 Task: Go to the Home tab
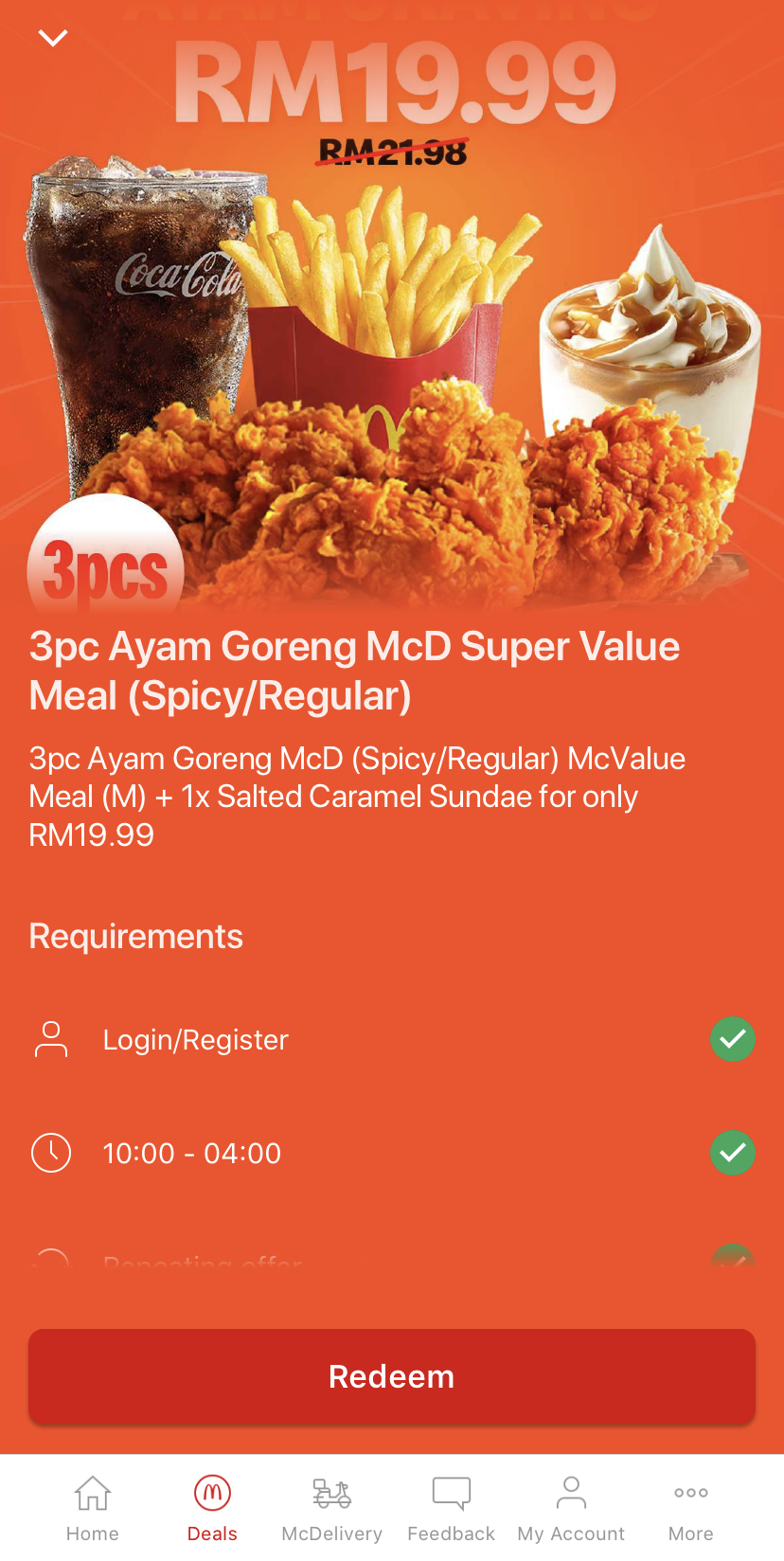coord(93,1508)
